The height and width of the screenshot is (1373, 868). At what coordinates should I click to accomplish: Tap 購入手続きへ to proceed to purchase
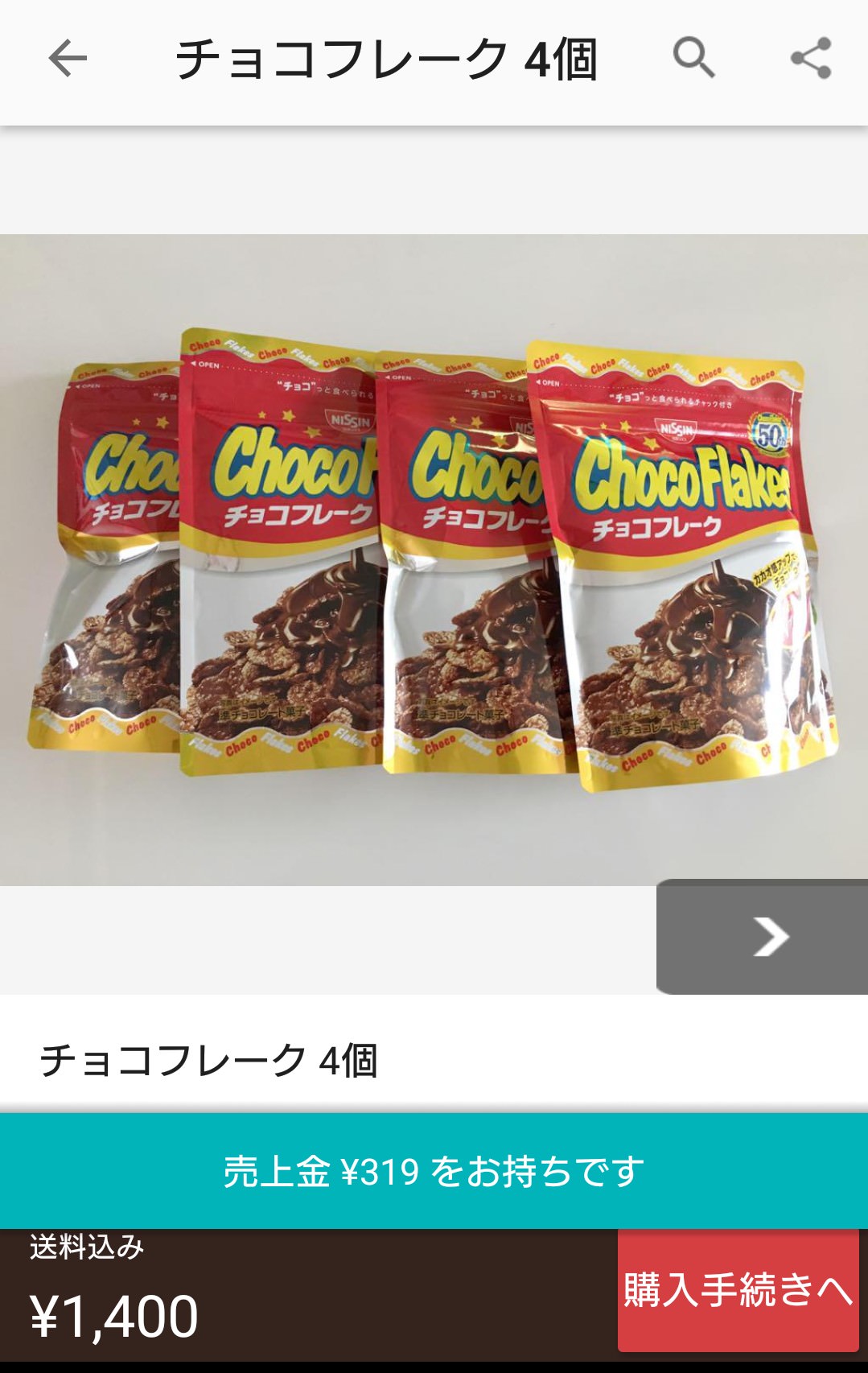[738, 1290]
